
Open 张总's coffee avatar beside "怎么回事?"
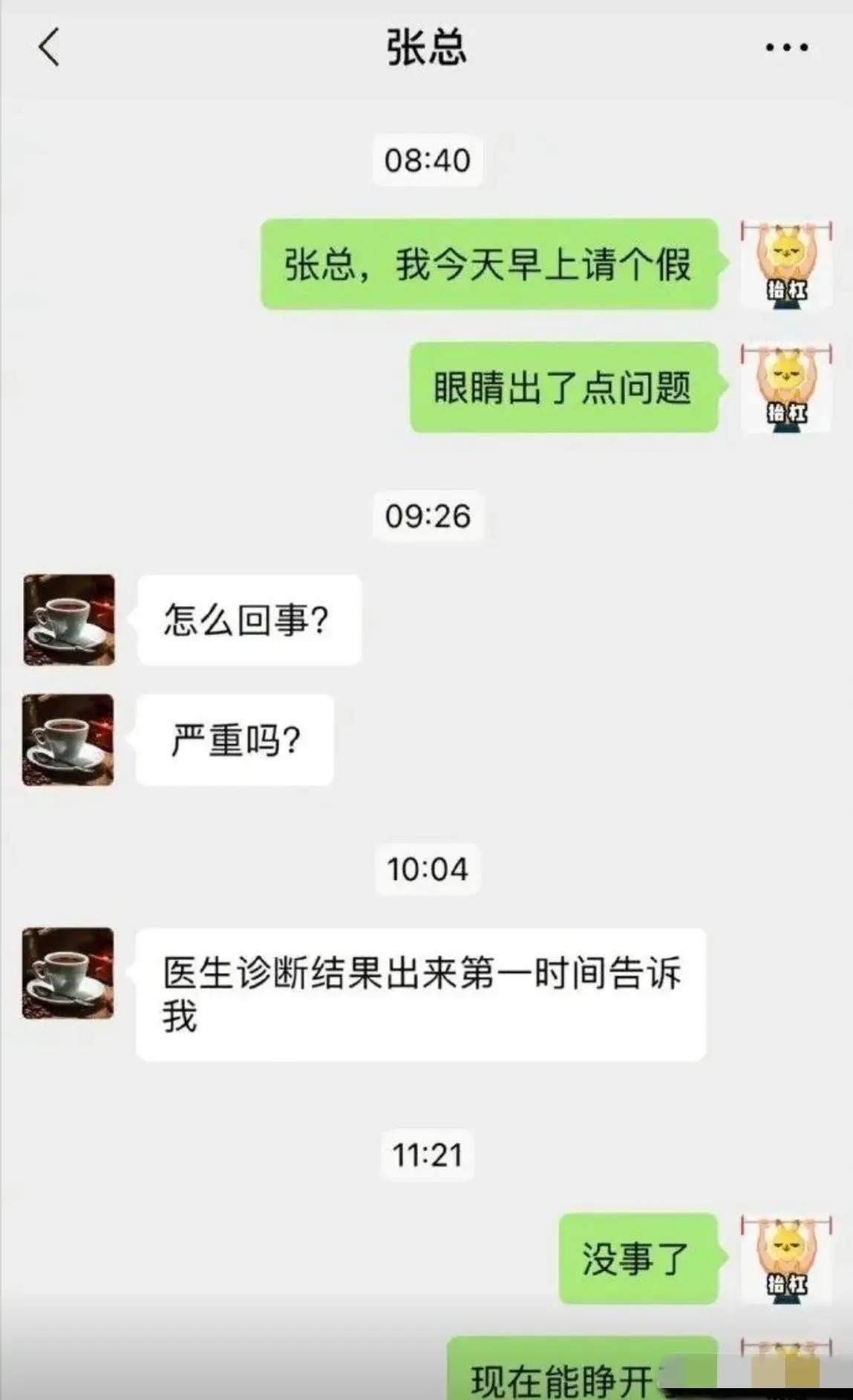click(69, 619)
